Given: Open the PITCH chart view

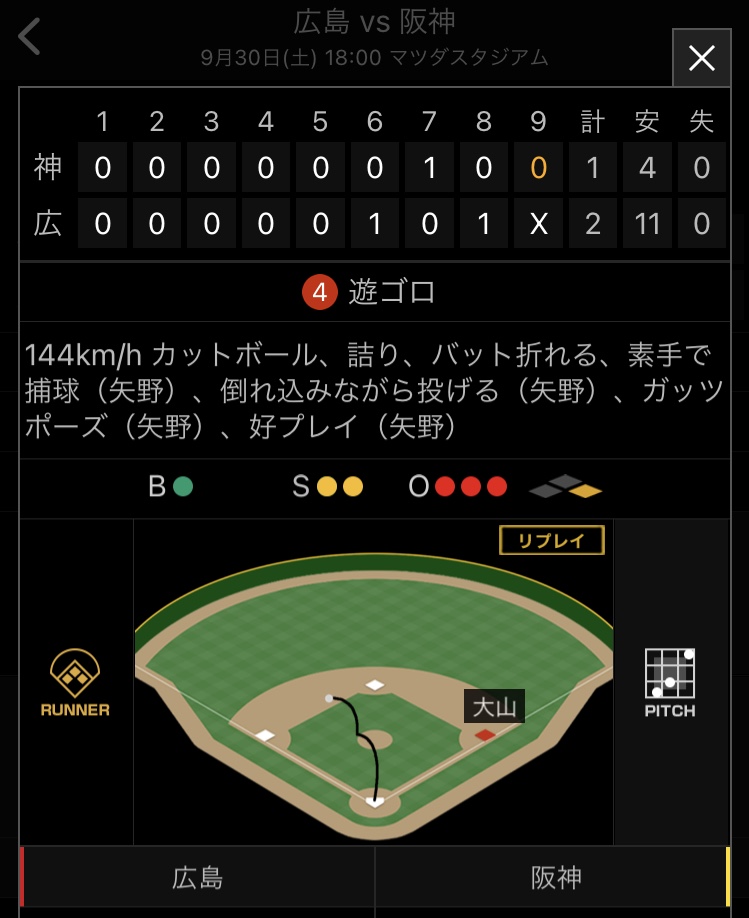Looking at the screenshot, I should tap(670, 683).
